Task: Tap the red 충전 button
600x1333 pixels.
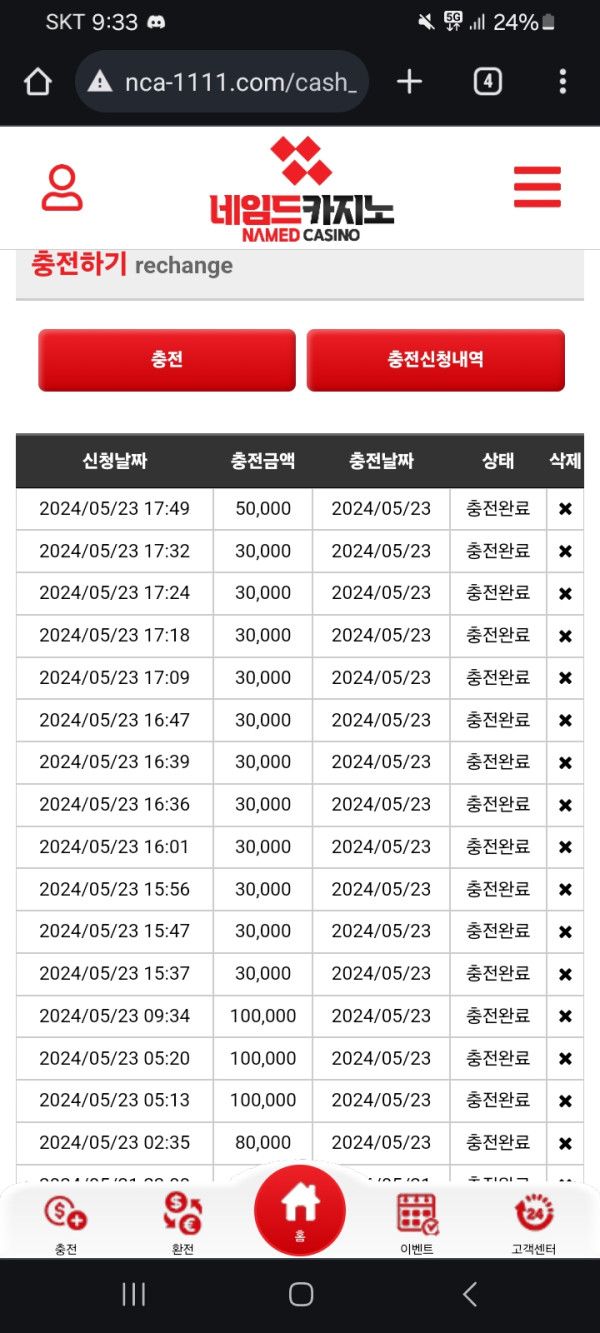Action: pos(167,360)
